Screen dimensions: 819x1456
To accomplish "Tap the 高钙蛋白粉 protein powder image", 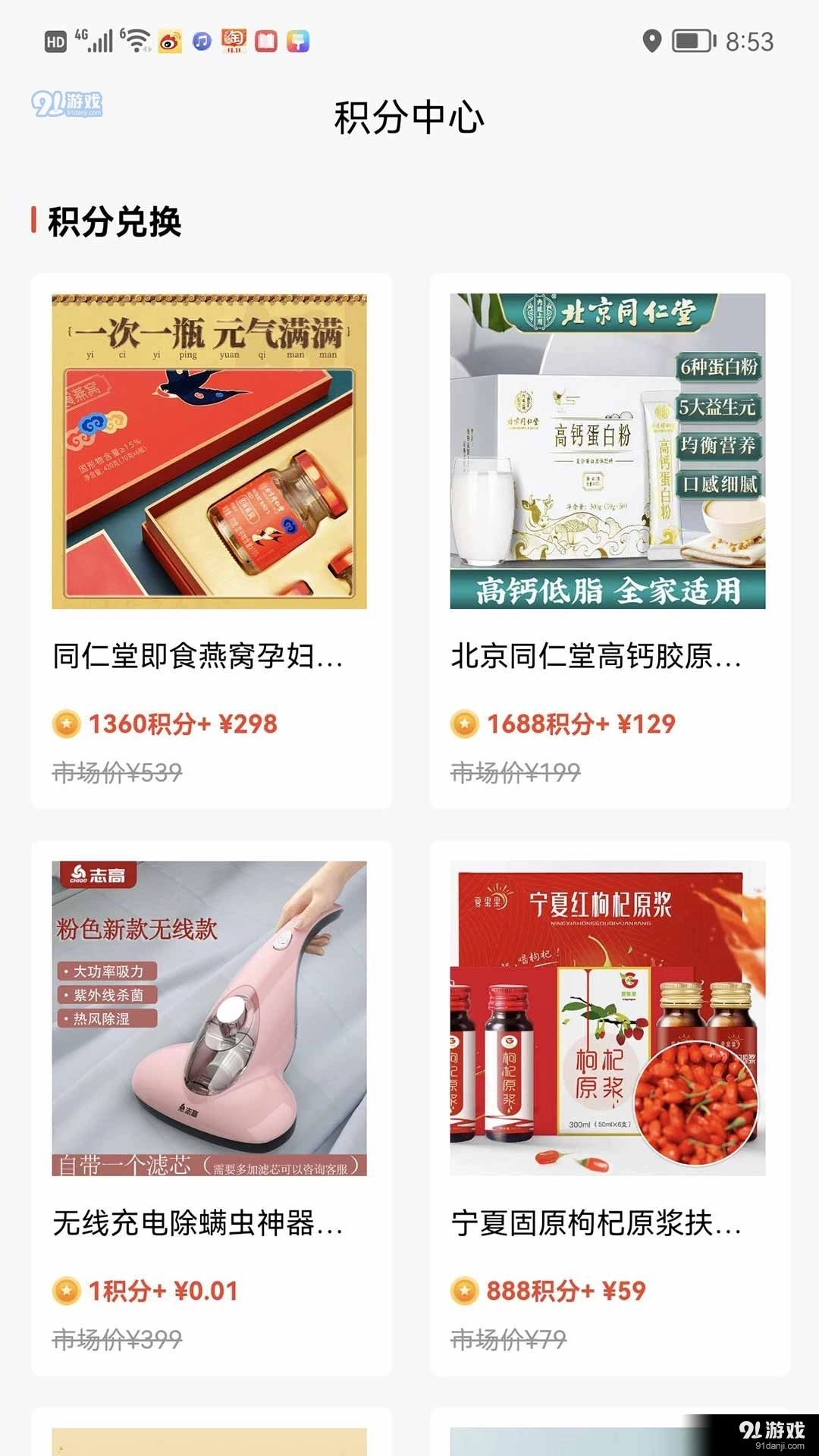I will pyautogui.click(x=607, y=451).
